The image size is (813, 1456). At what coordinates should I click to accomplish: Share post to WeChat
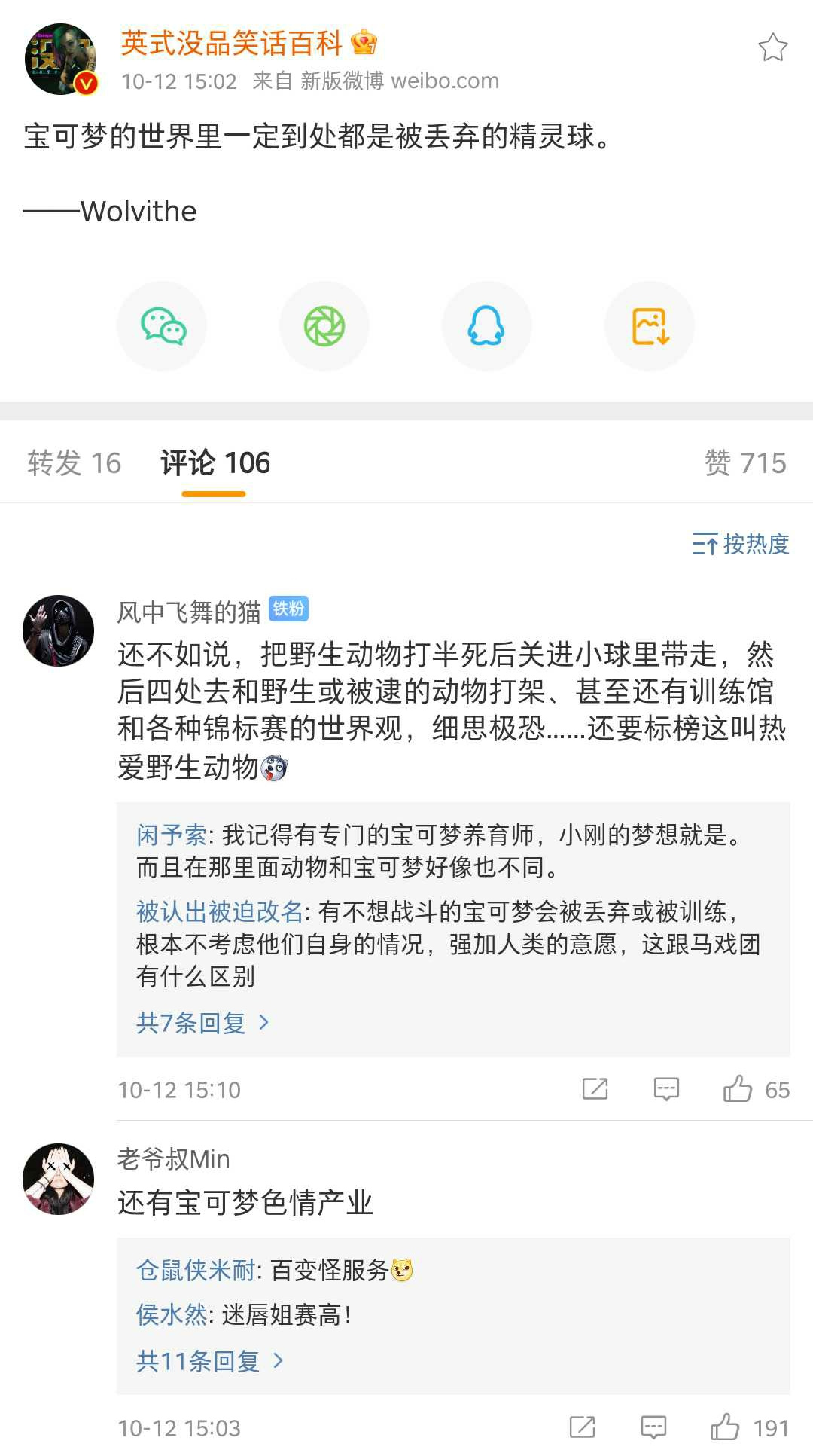[x=163, y=326]
